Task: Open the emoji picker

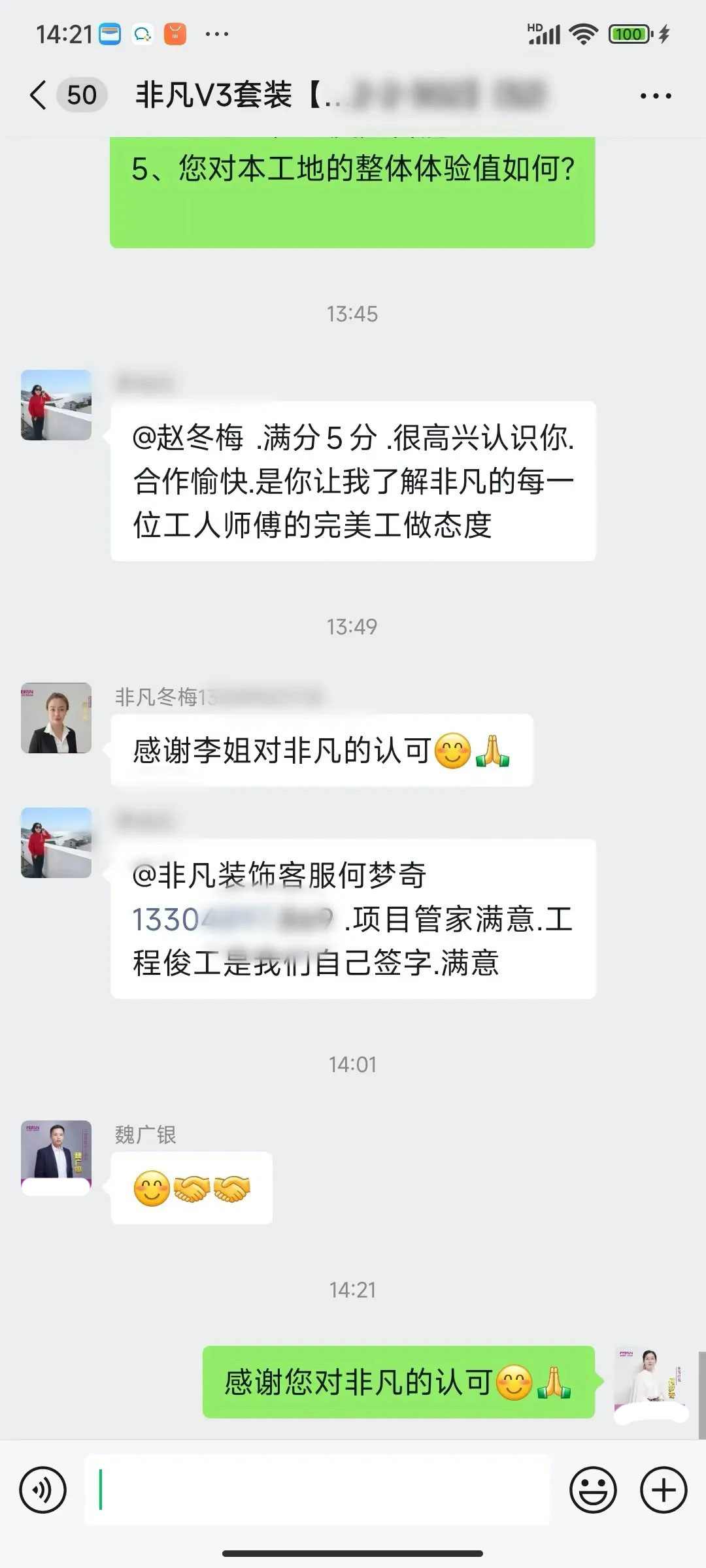Action: (x=593, y=1490)
